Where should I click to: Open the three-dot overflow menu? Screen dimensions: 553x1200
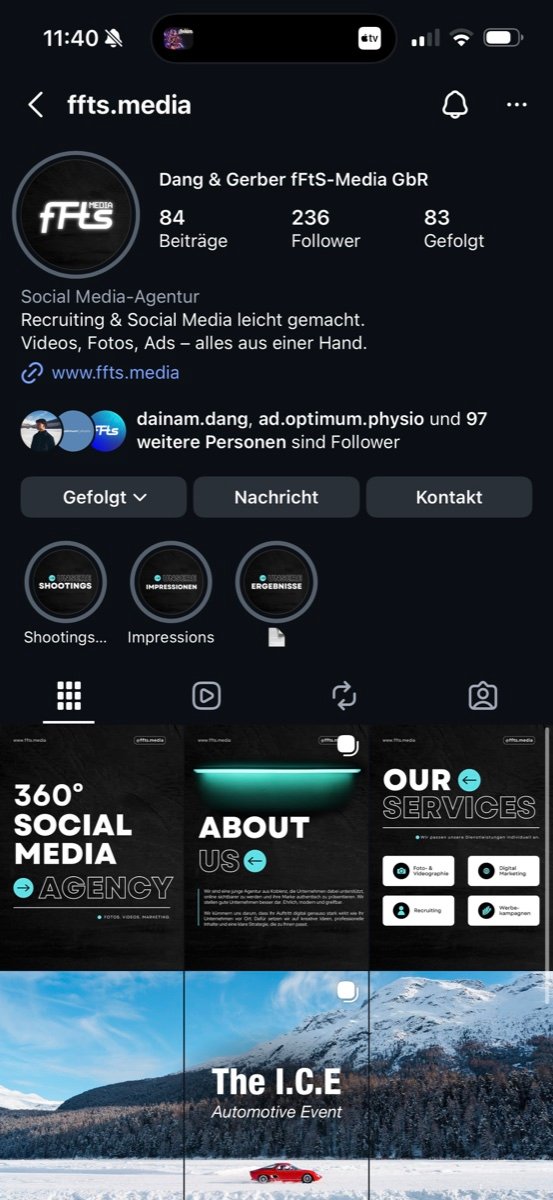coord(516,105)
